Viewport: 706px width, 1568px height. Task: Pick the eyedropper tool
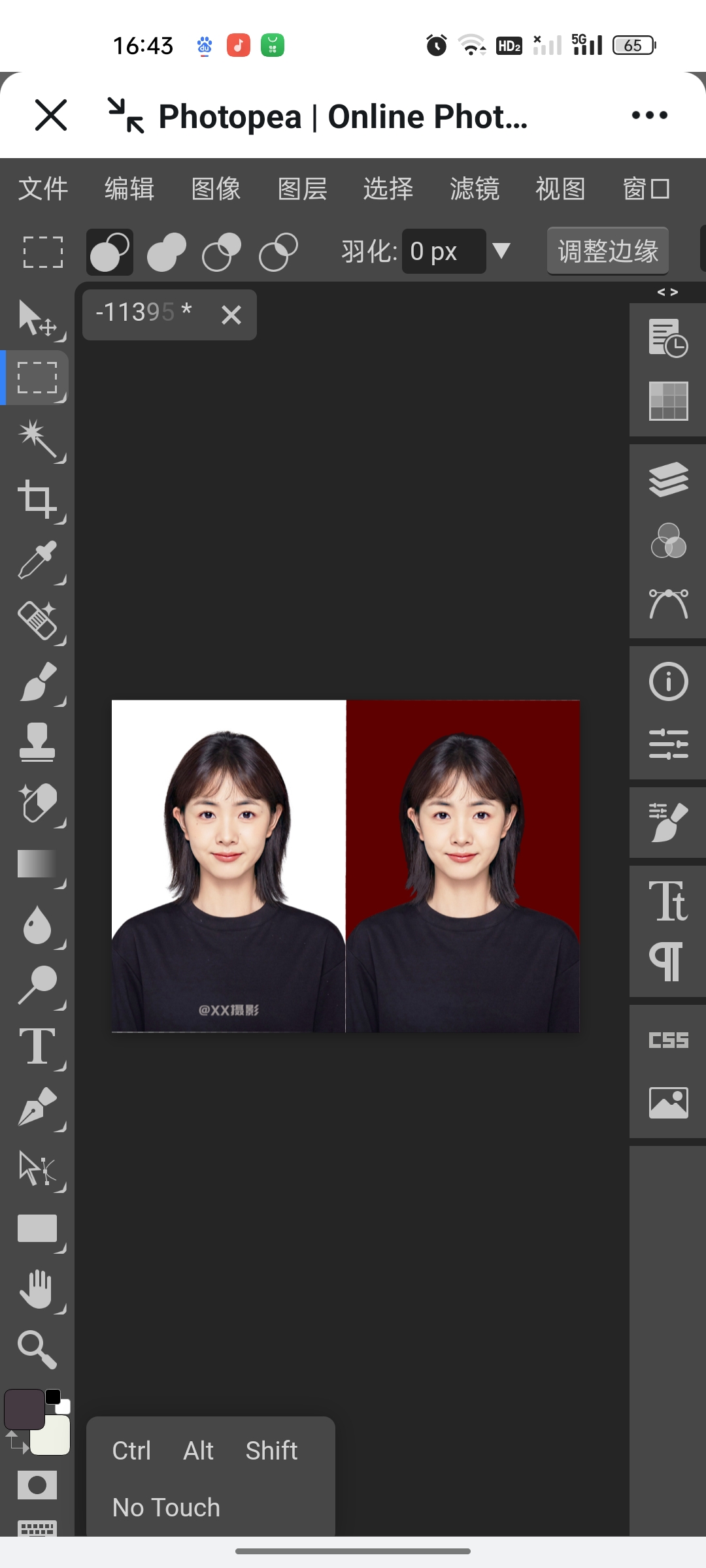[37, 559]
